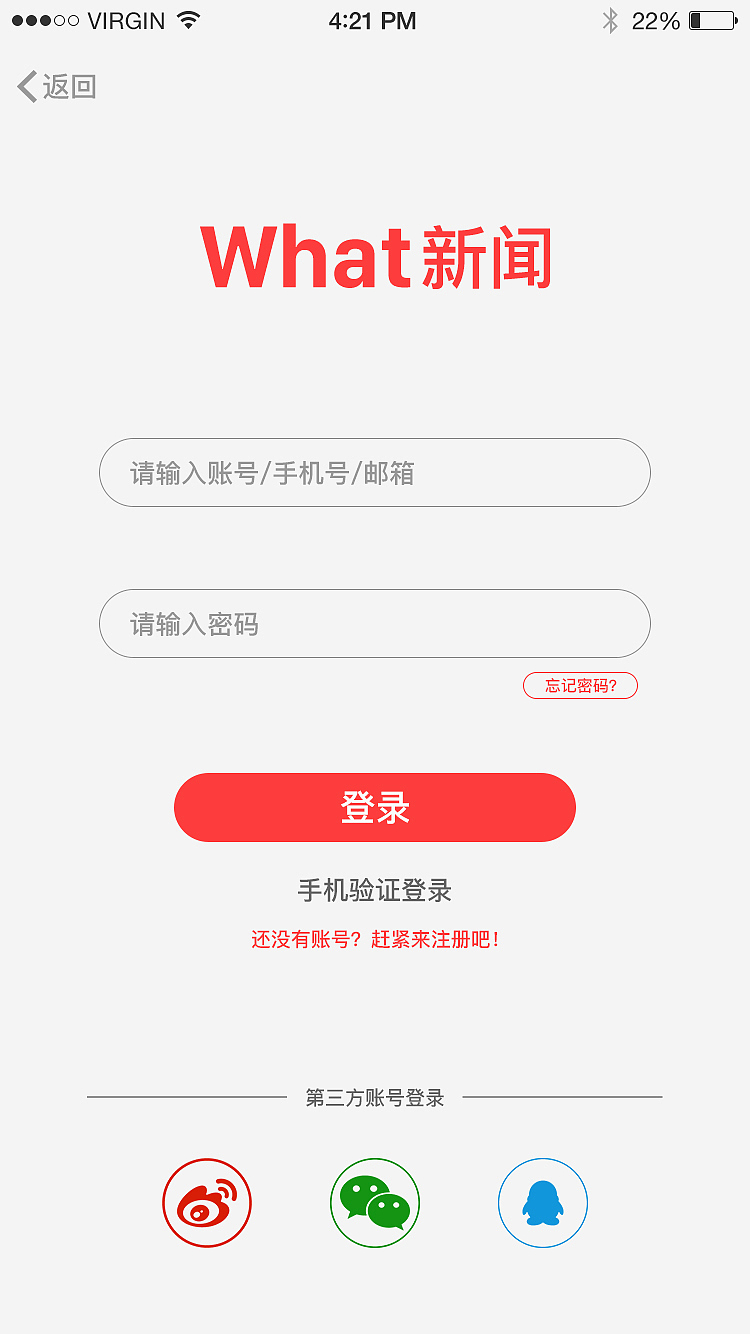Tap the 4:21 PM clock display
Viewport: 750px width, 1334px height.
(x=374, y=20)
